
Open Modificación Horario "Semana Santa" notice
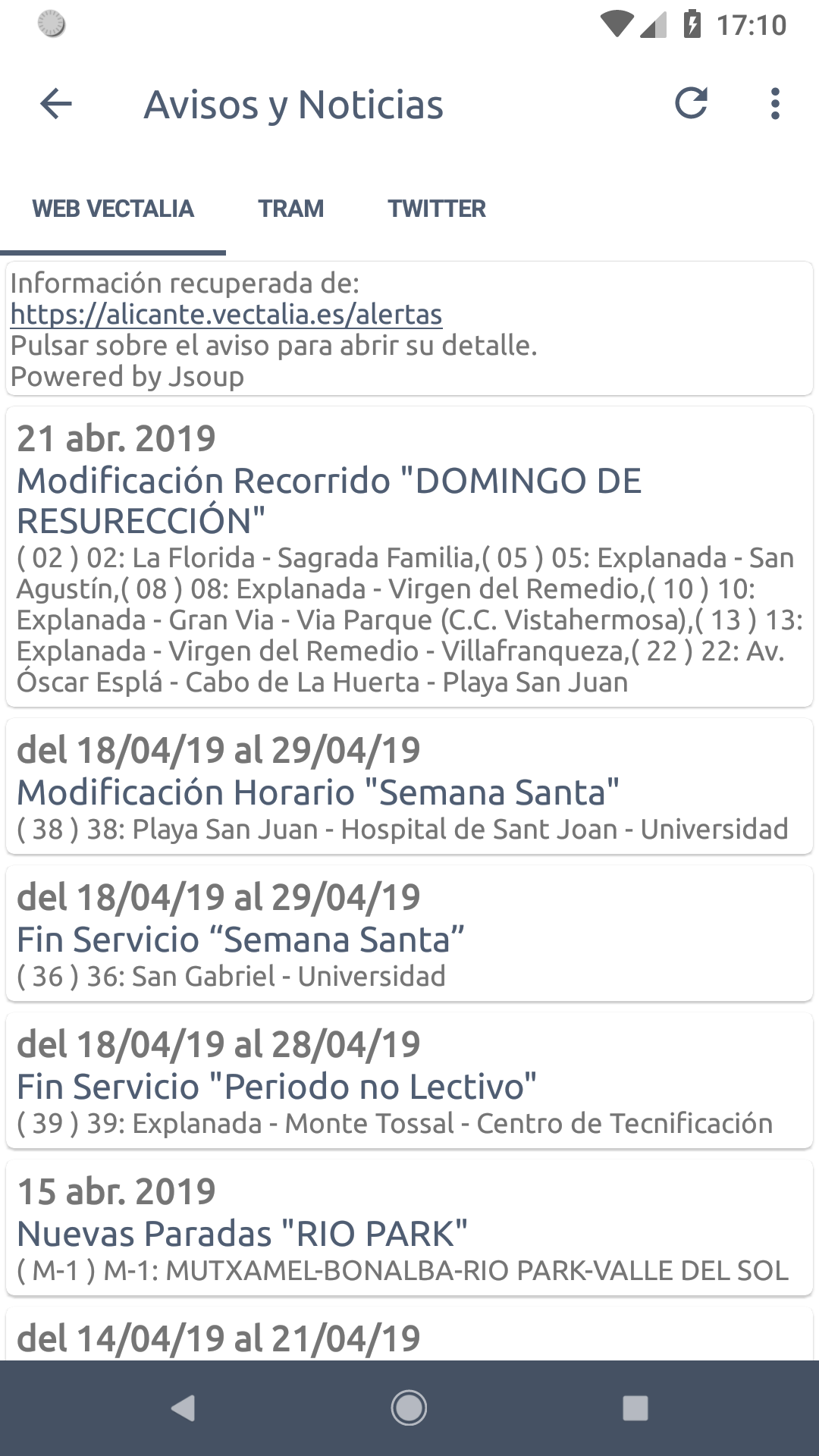pyautogui.click(x=409, y=786)
